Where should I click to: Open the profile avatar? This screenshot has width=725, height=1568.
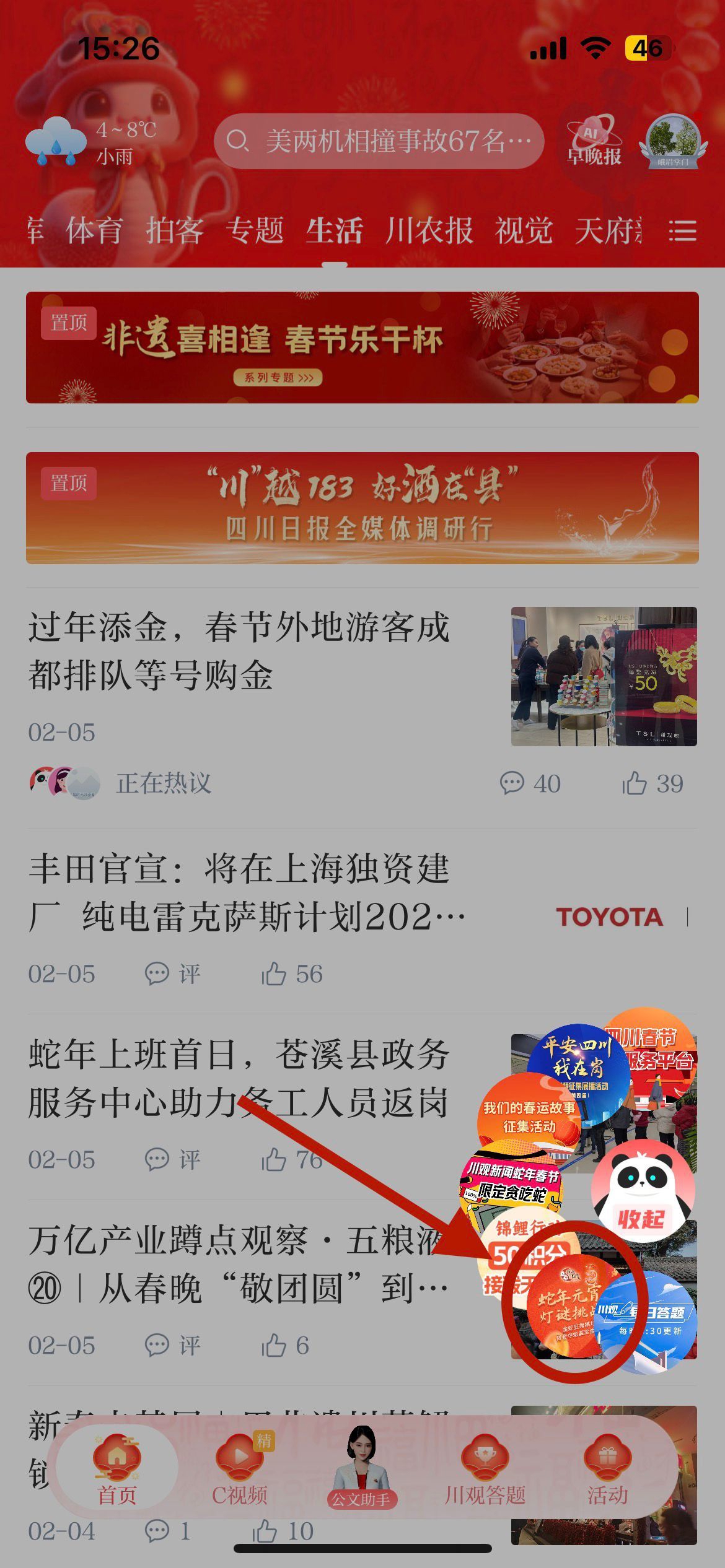(x=673, y=141)
